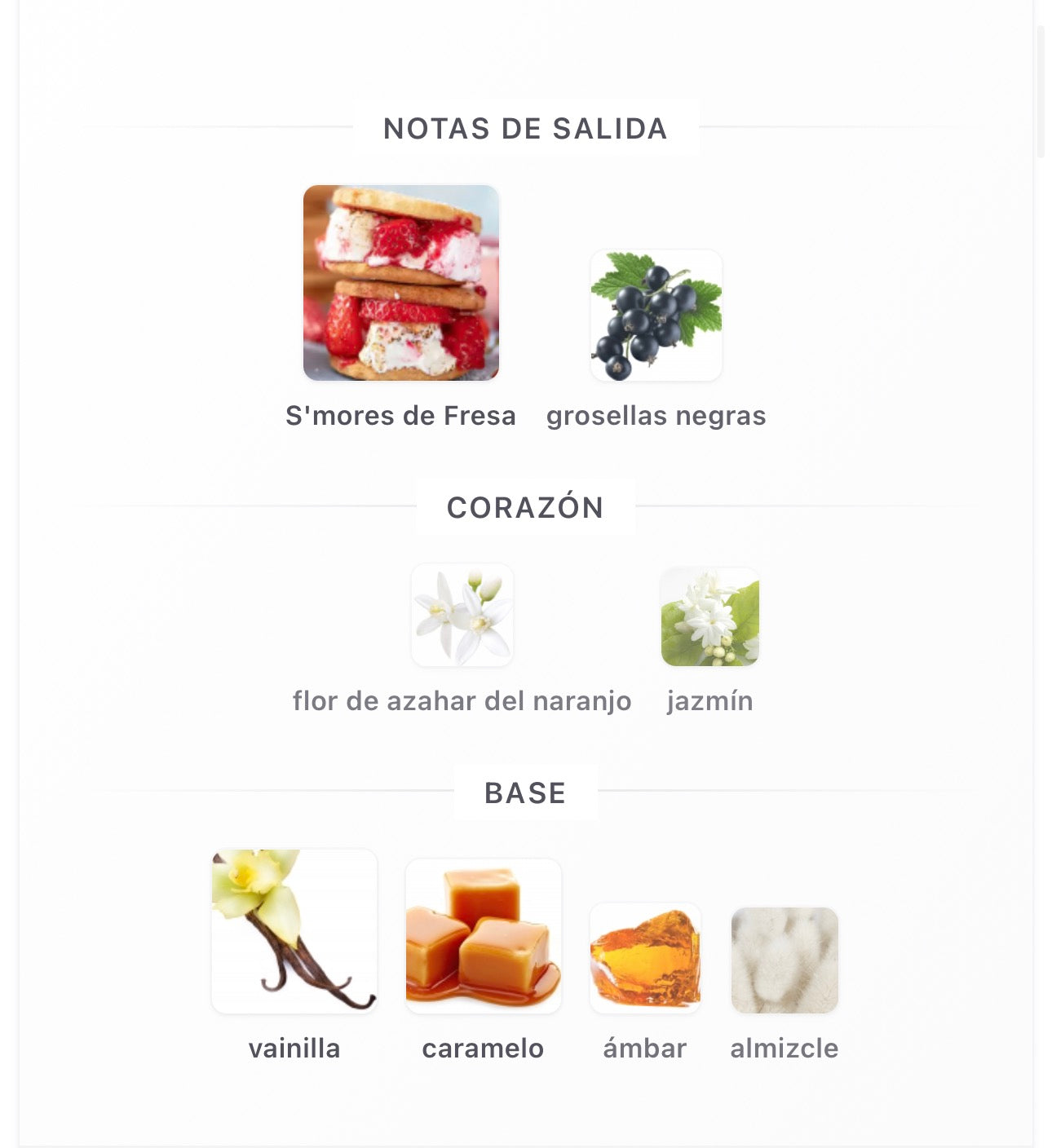Open the almizcle note
Image resolution: width=1052 pixels, height=1148 pixels.
[x=784, y=960]
